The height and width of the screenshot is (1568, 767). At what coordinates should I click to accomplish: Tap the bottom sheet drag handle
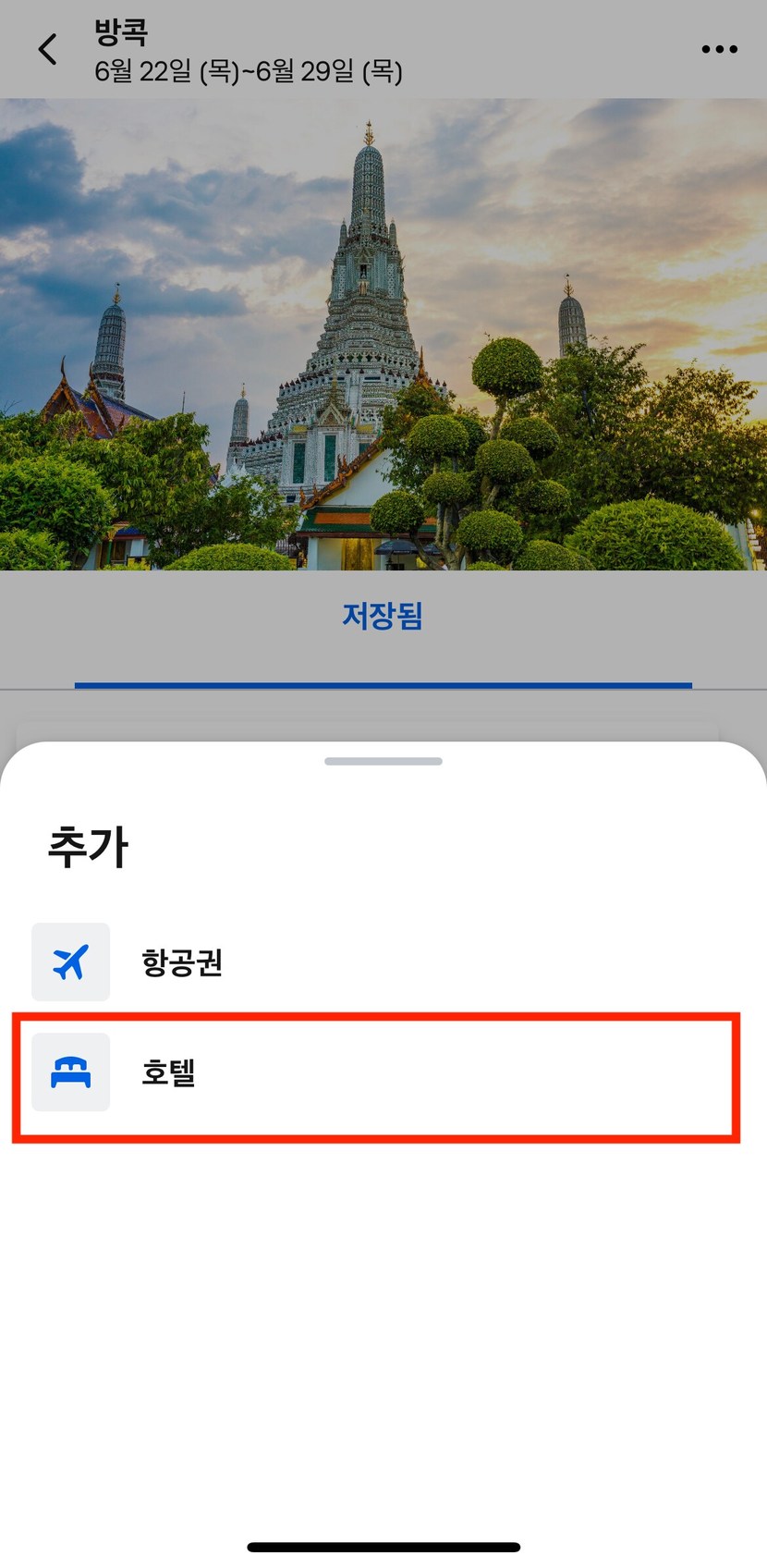[x=383, y=761]
